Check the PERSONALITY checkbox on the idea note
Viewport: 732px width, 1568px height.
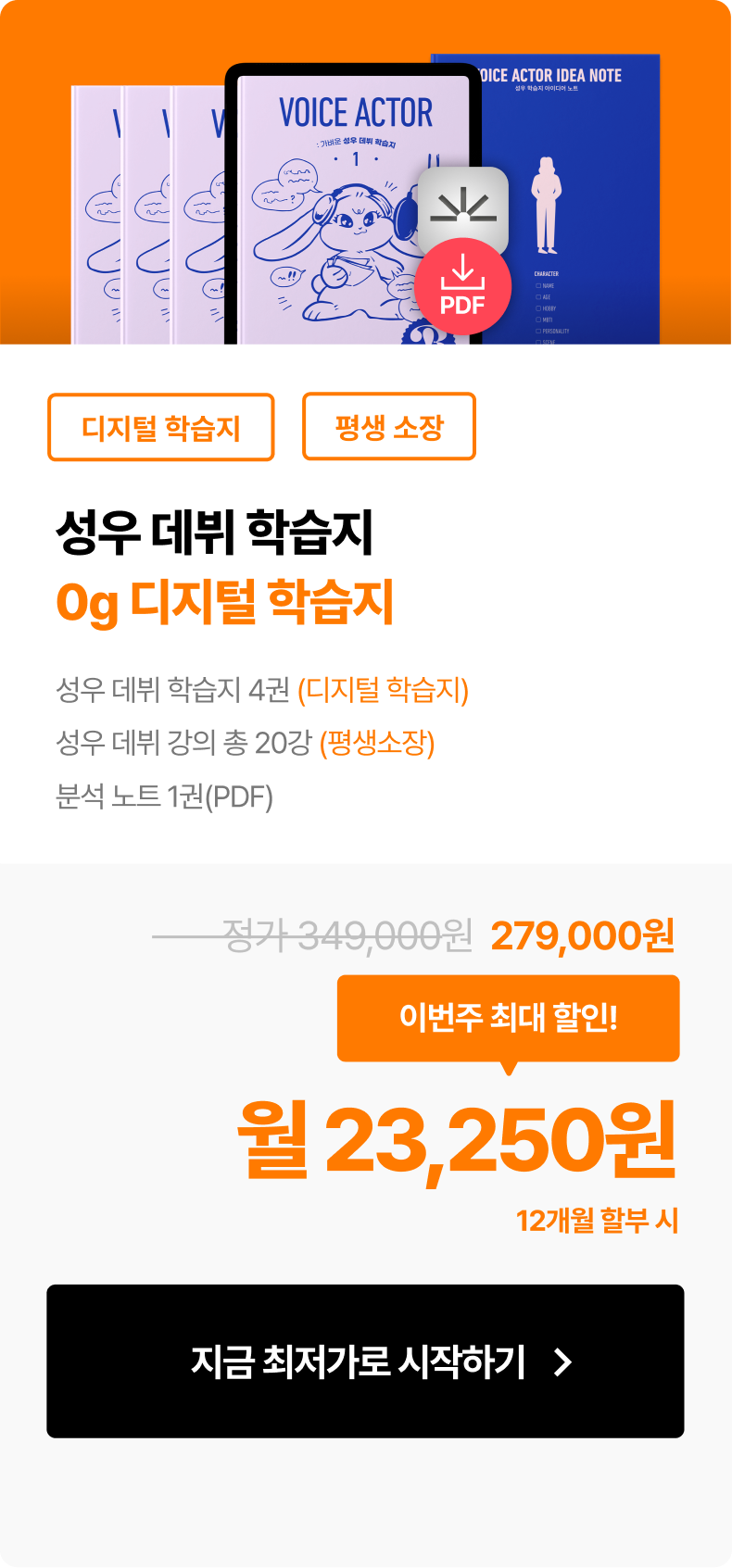point(536,330)
